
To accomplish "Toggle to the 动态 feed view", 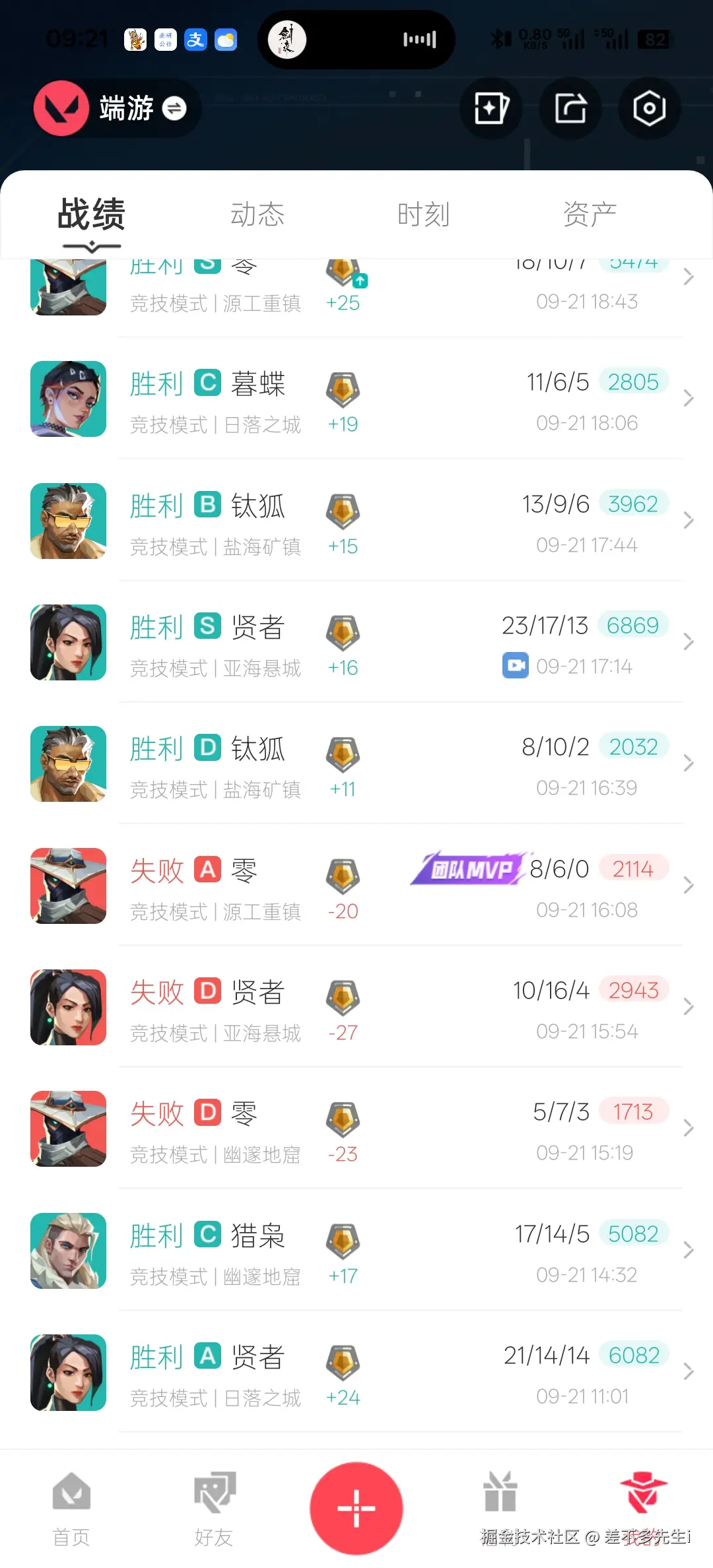I will pyautogui.click(x=257, y=213).
